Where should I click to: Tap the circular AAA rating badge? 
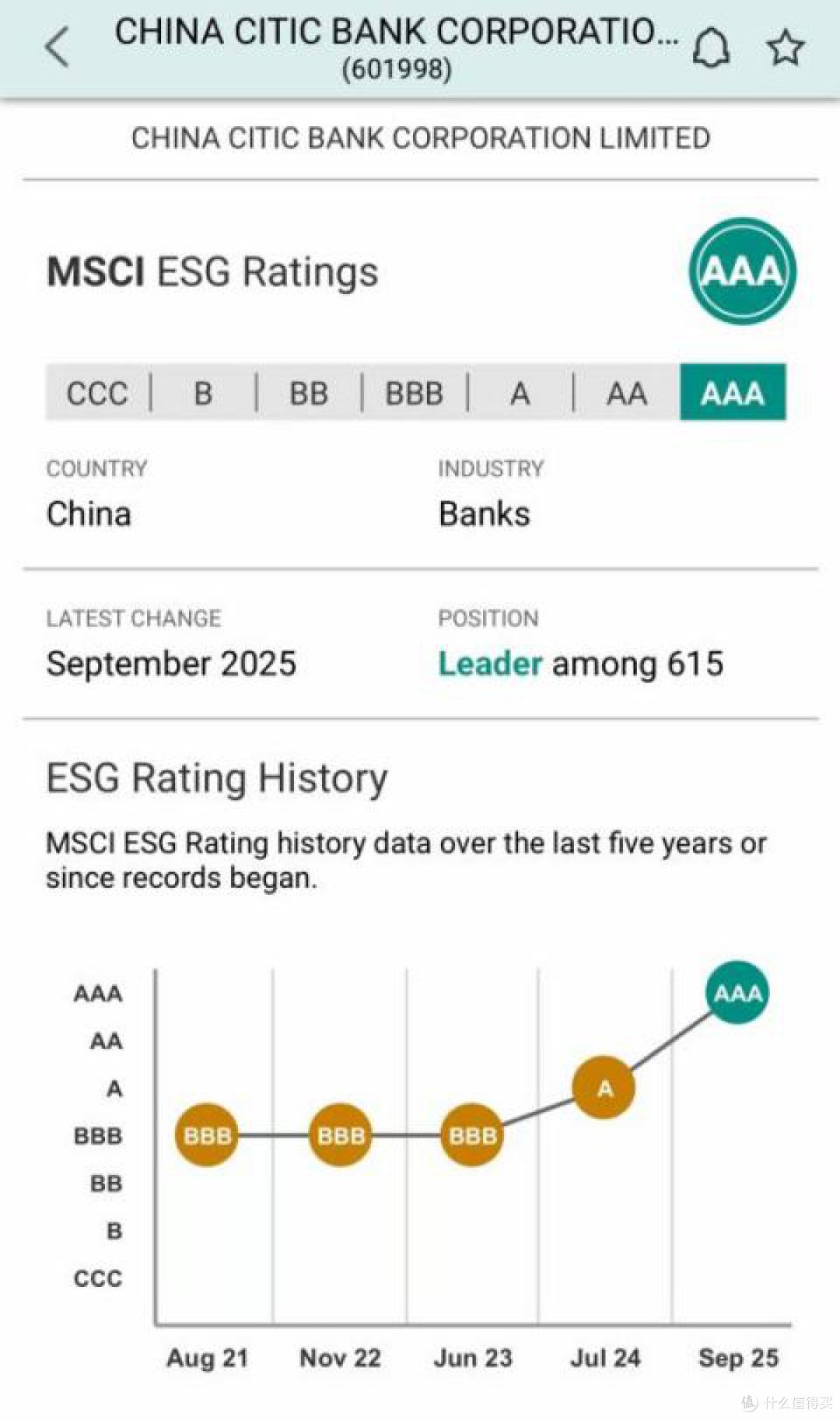pyautogui.click(x=741, y=272)
